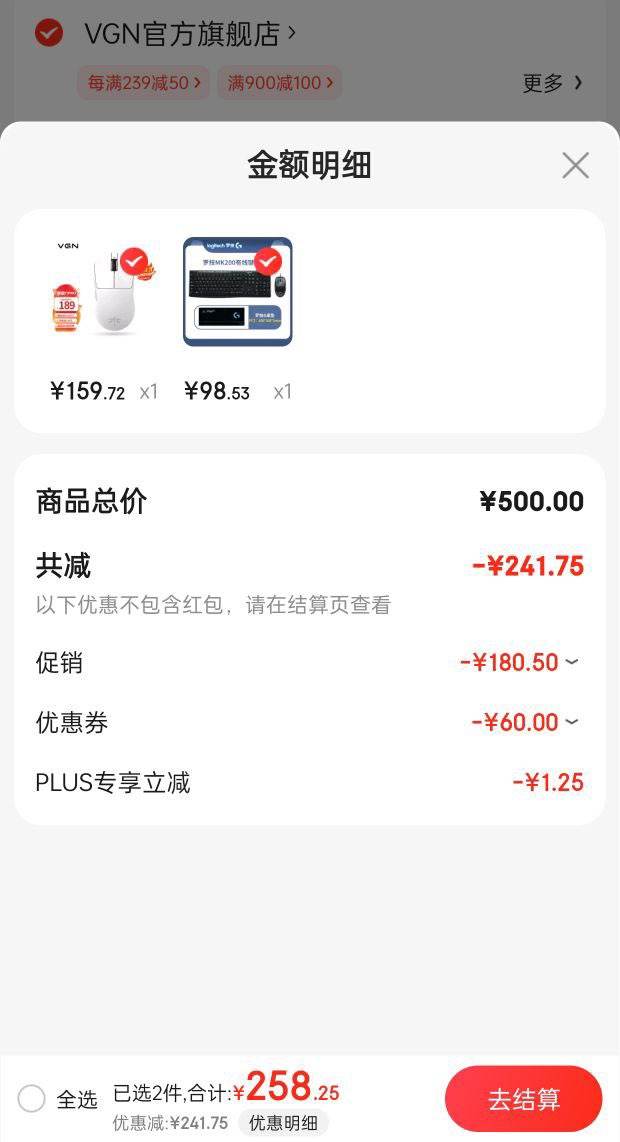620x1142 pixels.
Task: Tap the 每满239减50 coupon chip
Action: 144,83
